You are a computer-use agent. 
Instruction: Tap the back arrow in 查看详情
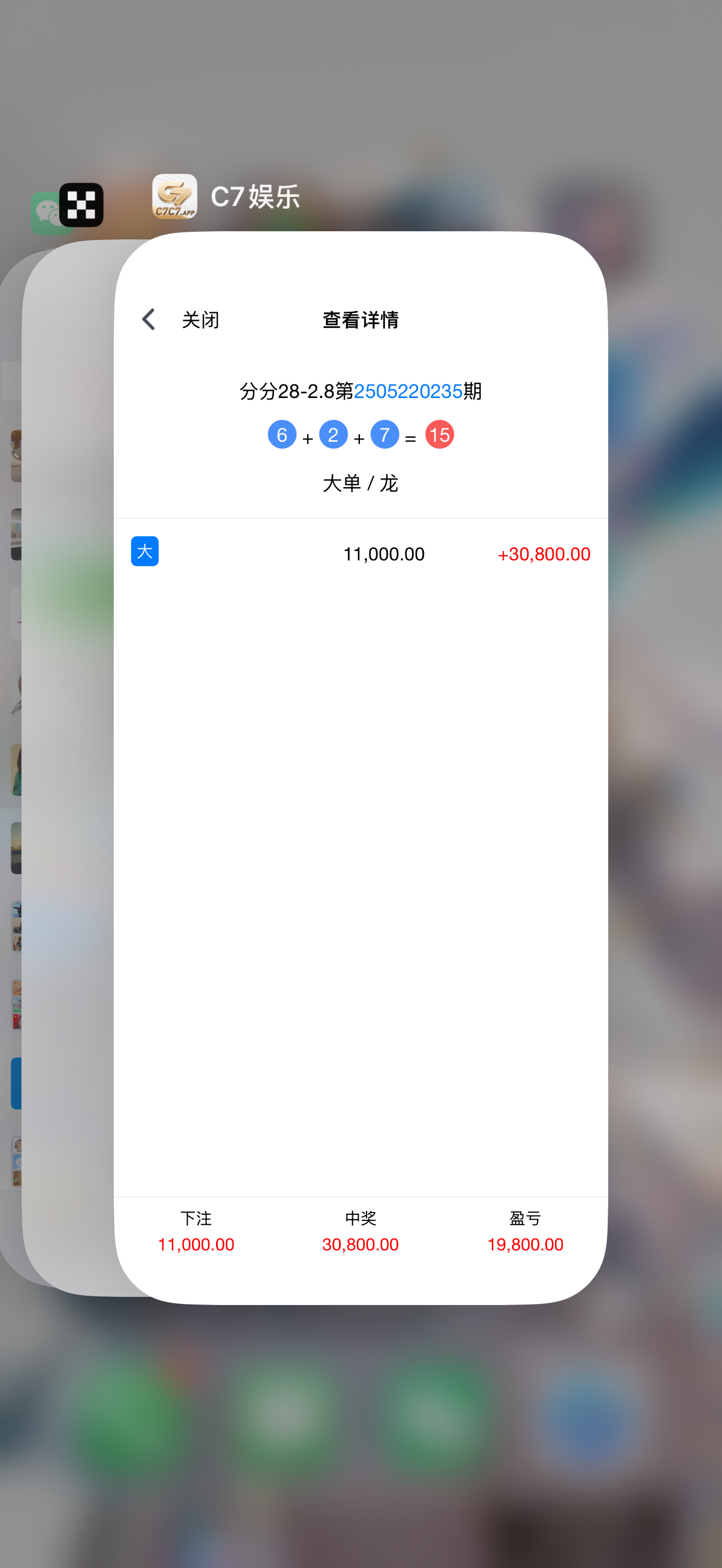coord(148,320)
